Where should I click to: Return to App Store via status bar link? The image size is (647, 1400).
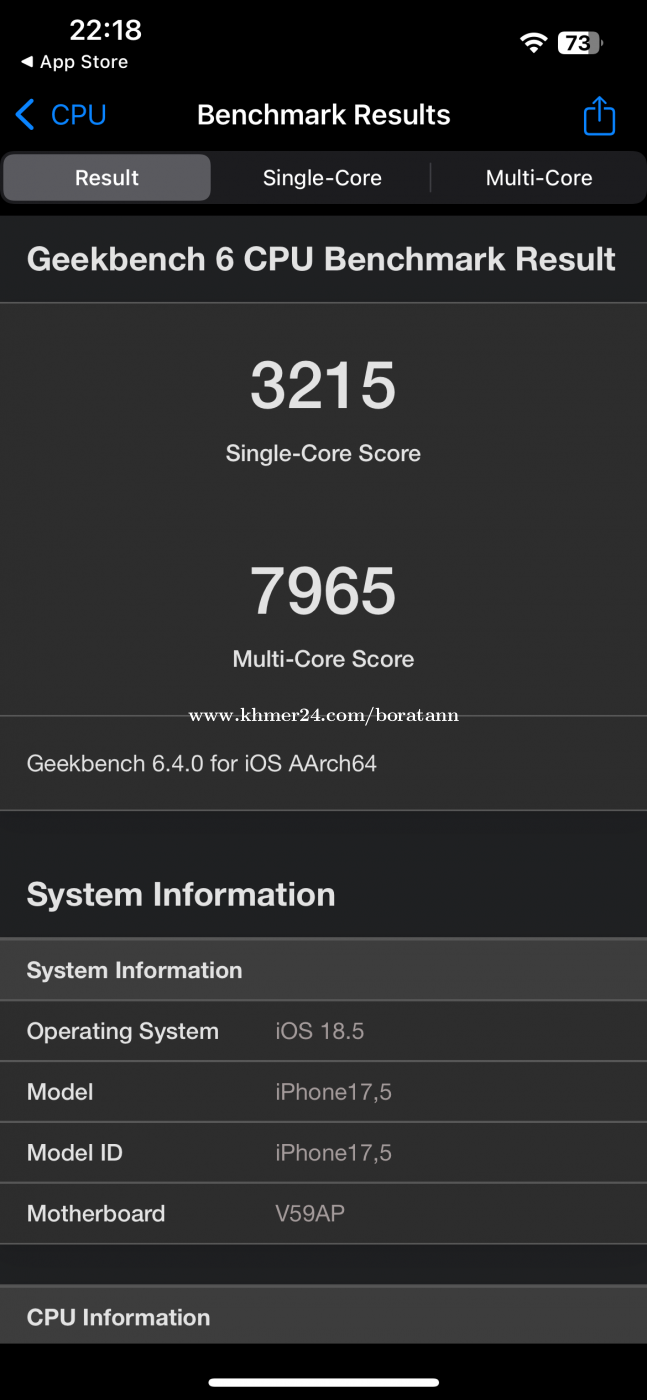click(74, 62)
